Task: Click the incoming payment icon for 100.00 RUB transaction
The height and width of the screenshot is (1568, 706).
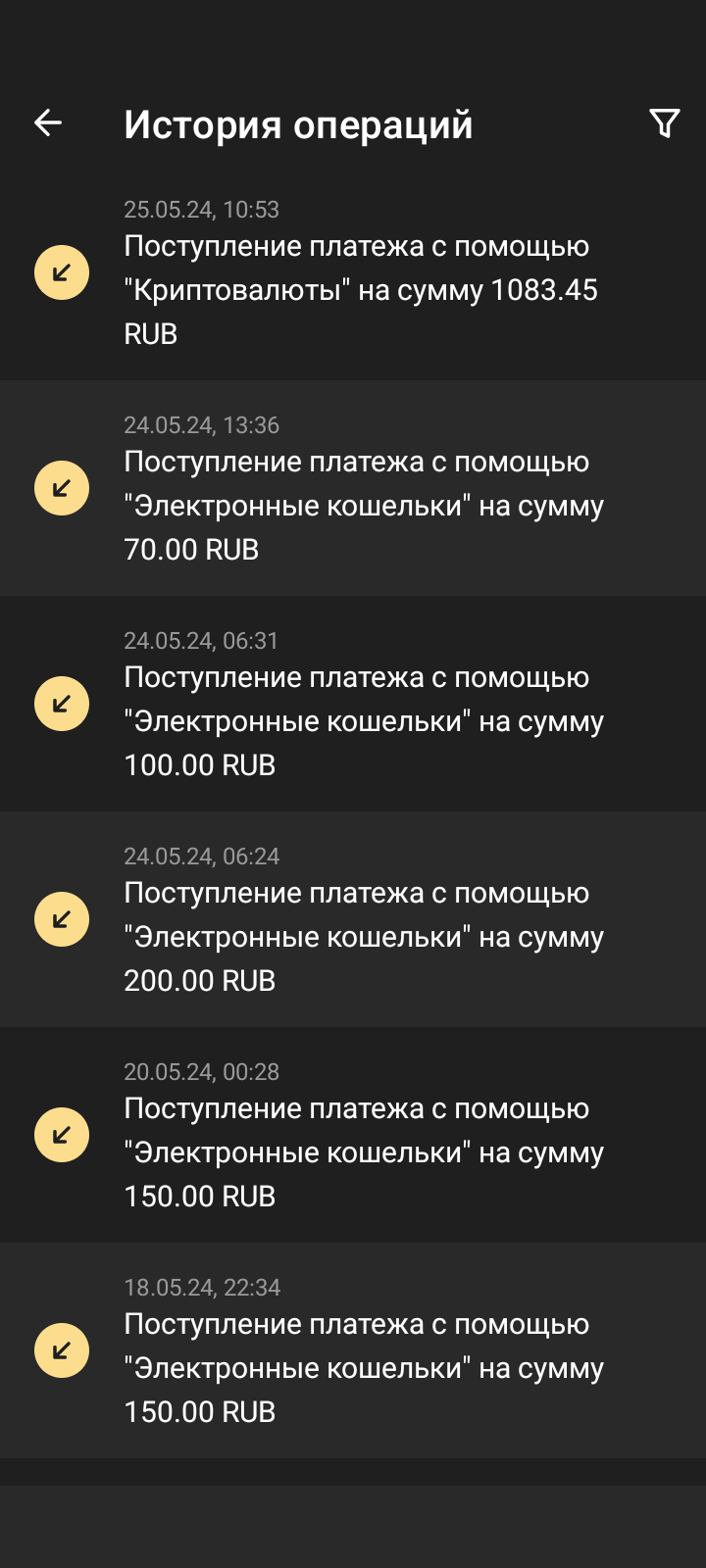Action: click(62, 703)
